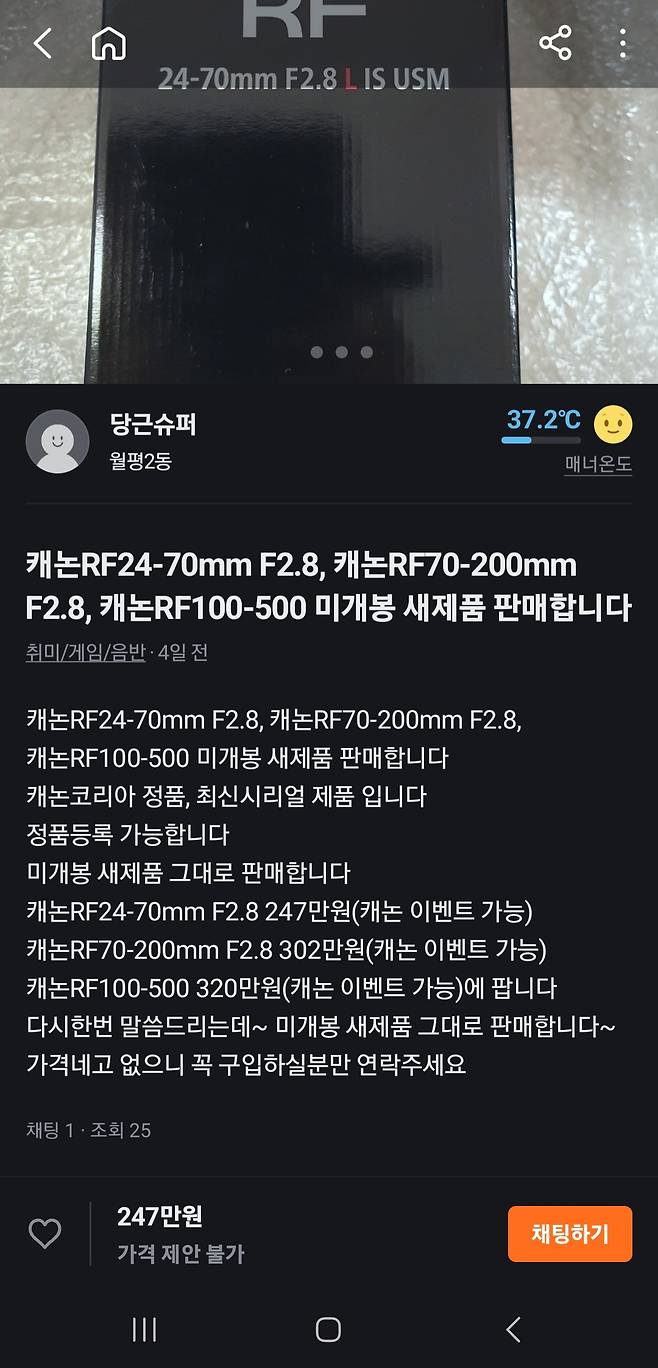Open the 취미/게임/음반 category link
The image size is (658, 1368).
[x=86, y=653]
